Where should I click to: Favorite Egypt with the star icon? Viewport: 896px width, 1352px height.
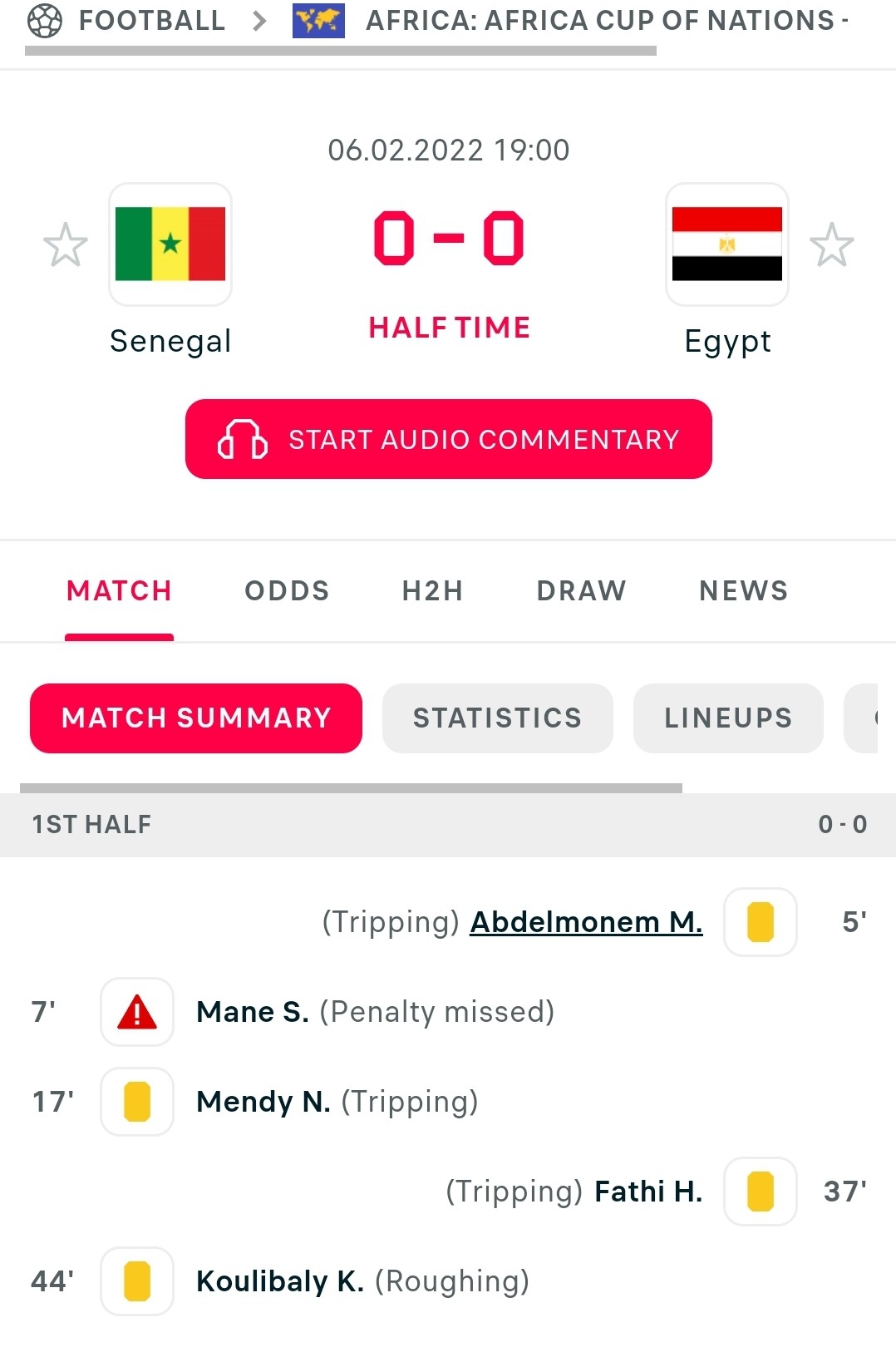coord(831,244)
